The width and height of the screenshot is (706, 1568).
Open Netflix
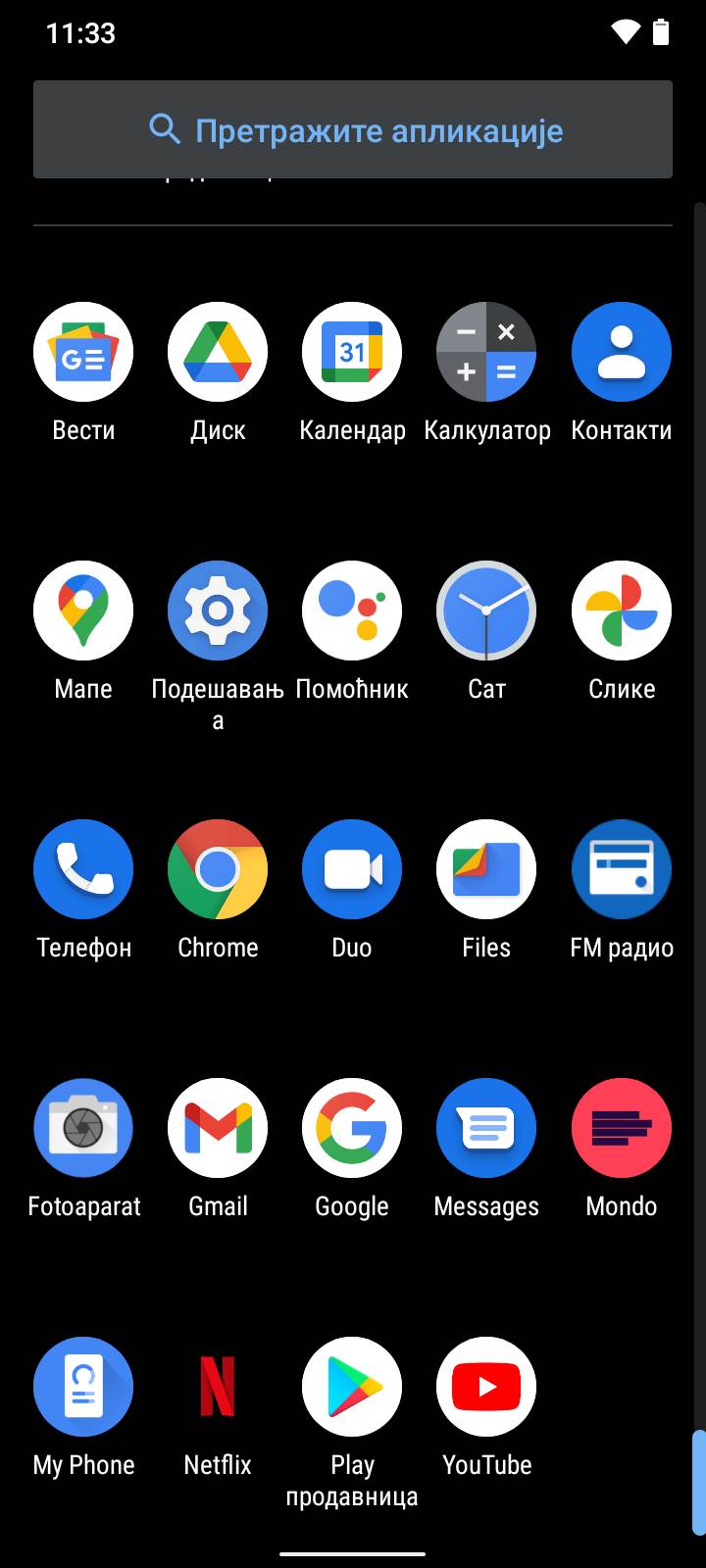(x=218, y=1387)
